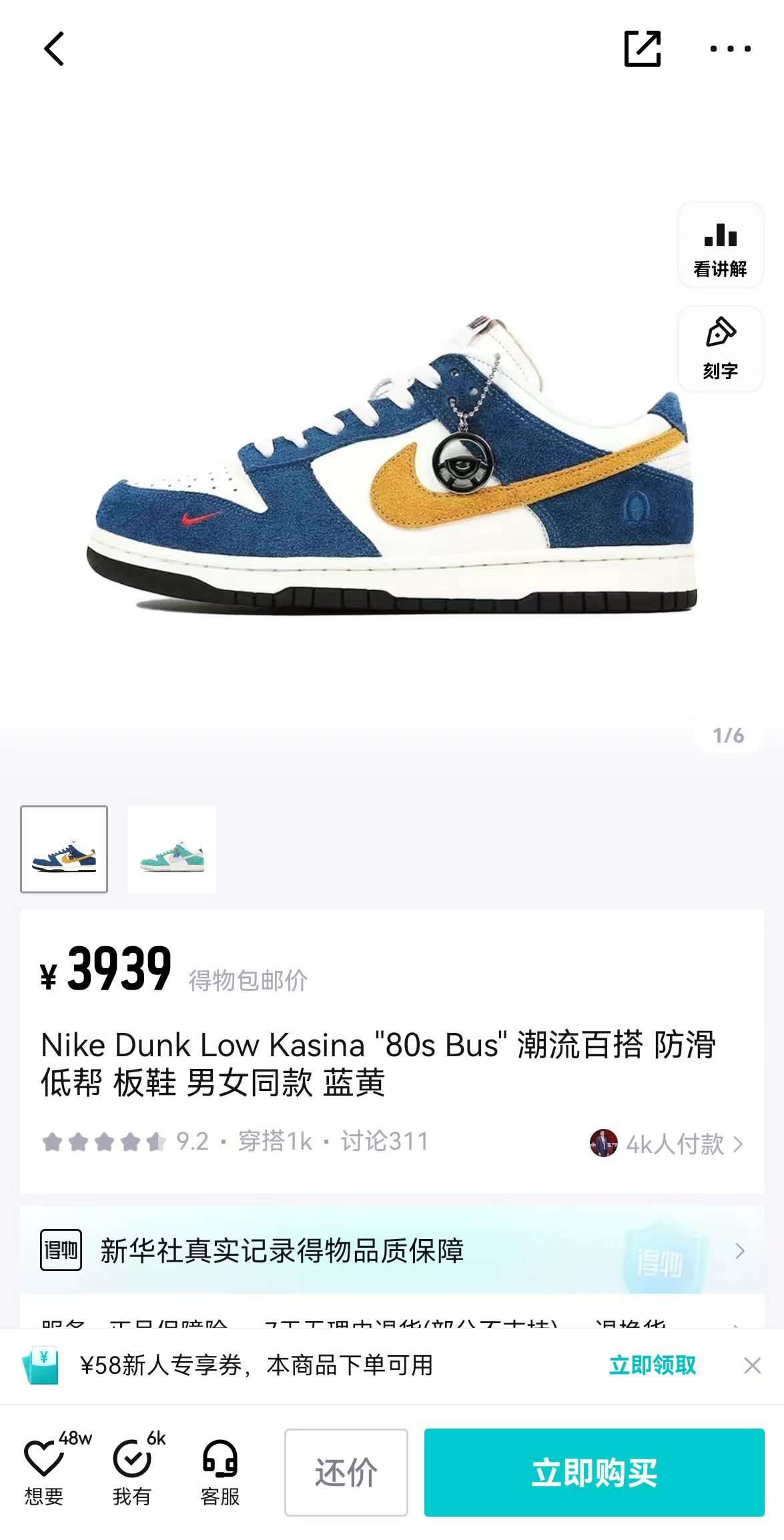
Task: Tap 还价 to make an offer
Action: pyautogui.click(x=346, y=1472)
